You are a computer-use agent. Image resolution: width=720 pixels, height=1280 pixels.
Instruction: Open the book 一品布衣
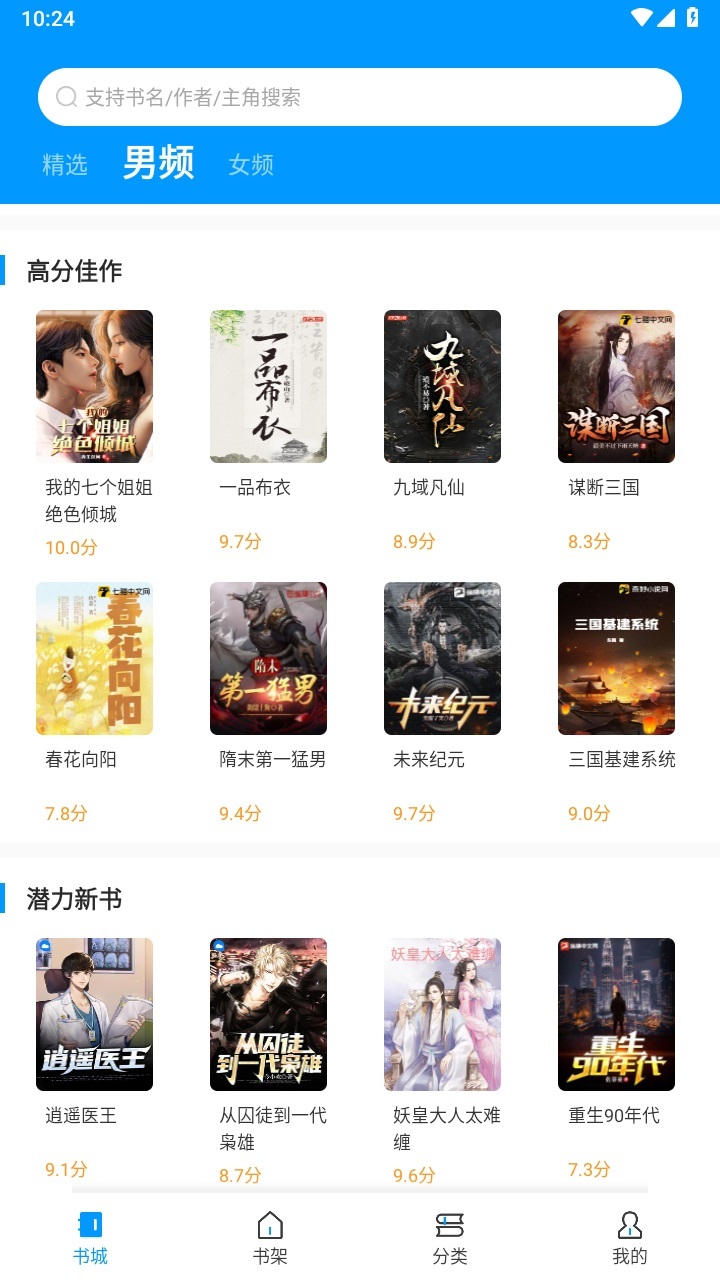click(268, 386)
